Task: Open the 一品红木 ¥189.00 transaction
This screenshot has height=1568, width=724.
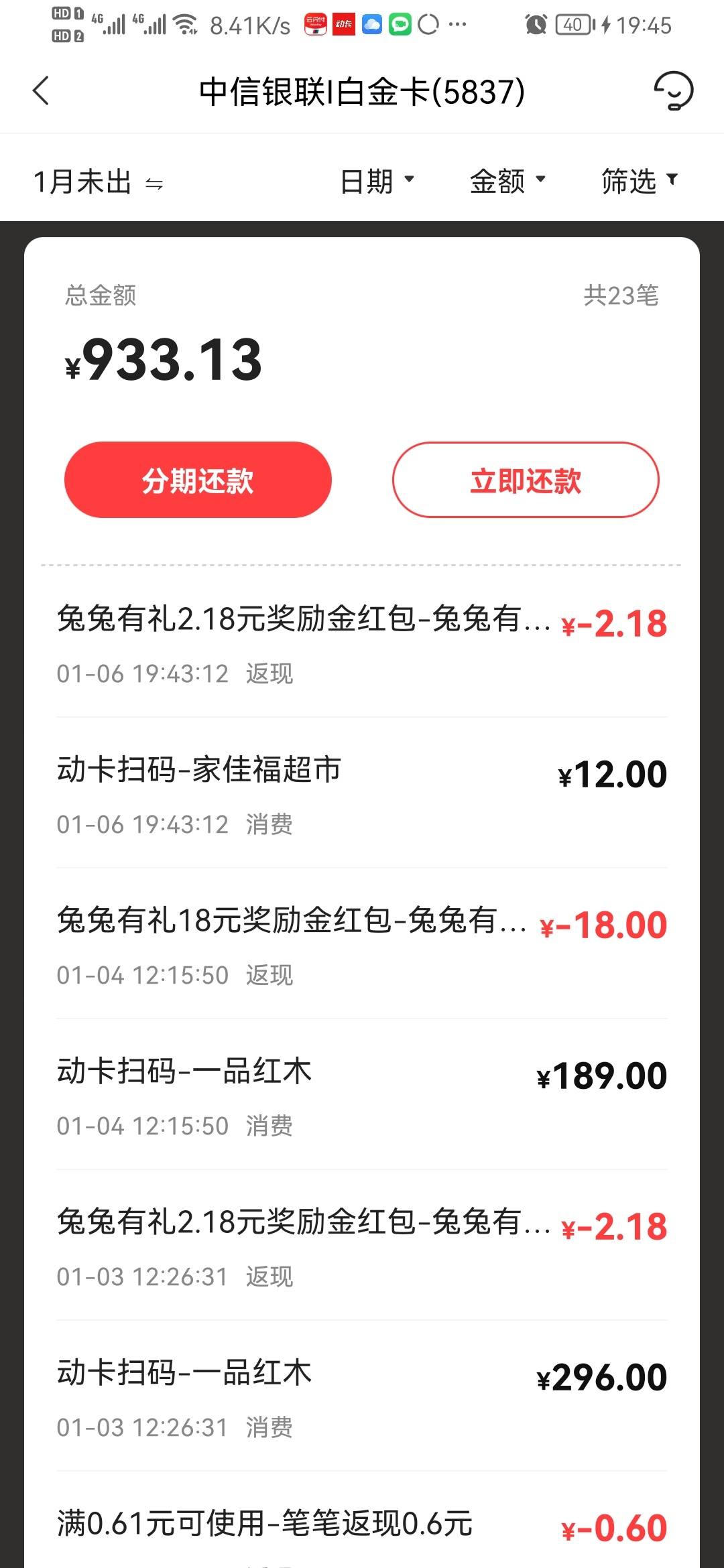Action: tap(362, 1095)
